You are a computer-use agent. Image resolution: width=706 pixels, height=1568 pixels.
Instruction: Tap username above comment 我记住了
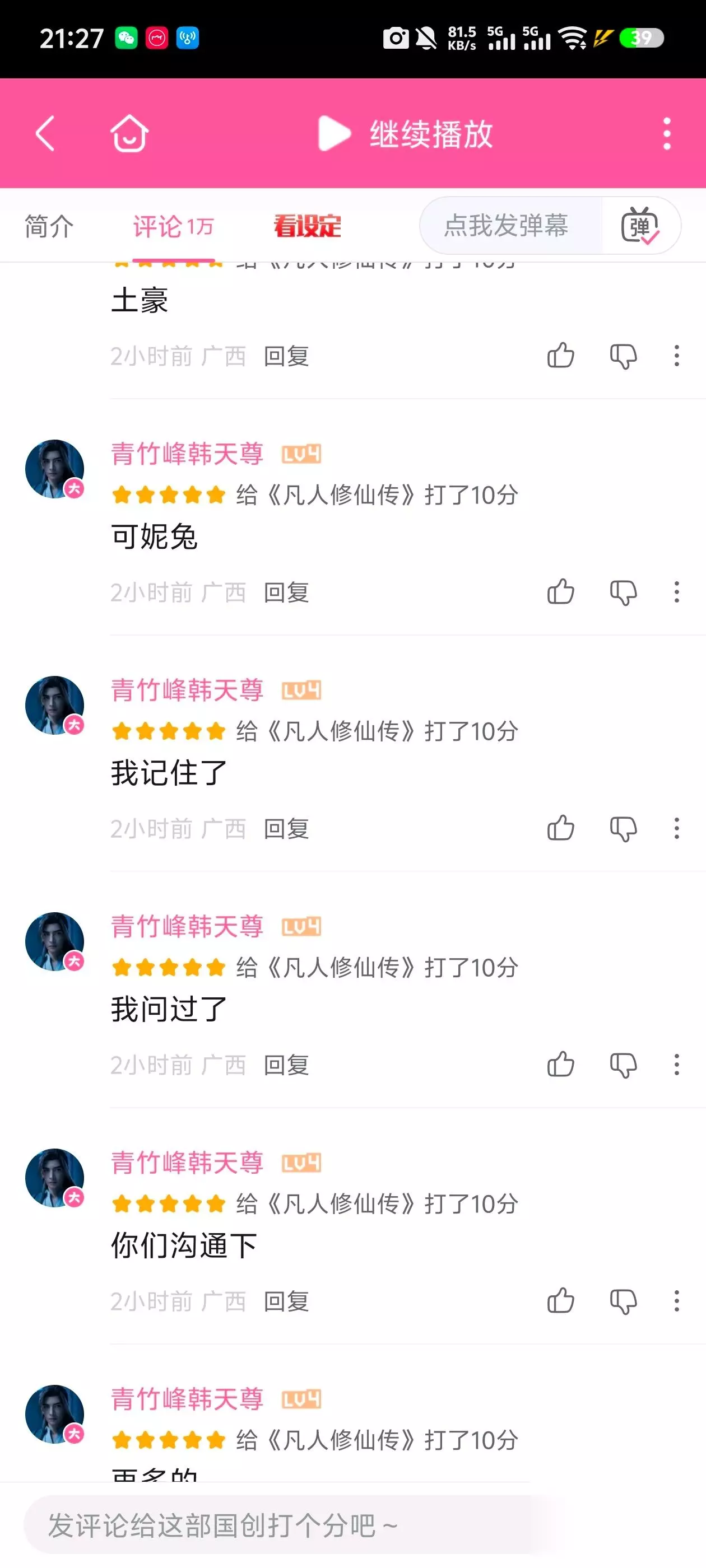pyautogui.click(x=187, y=690)
